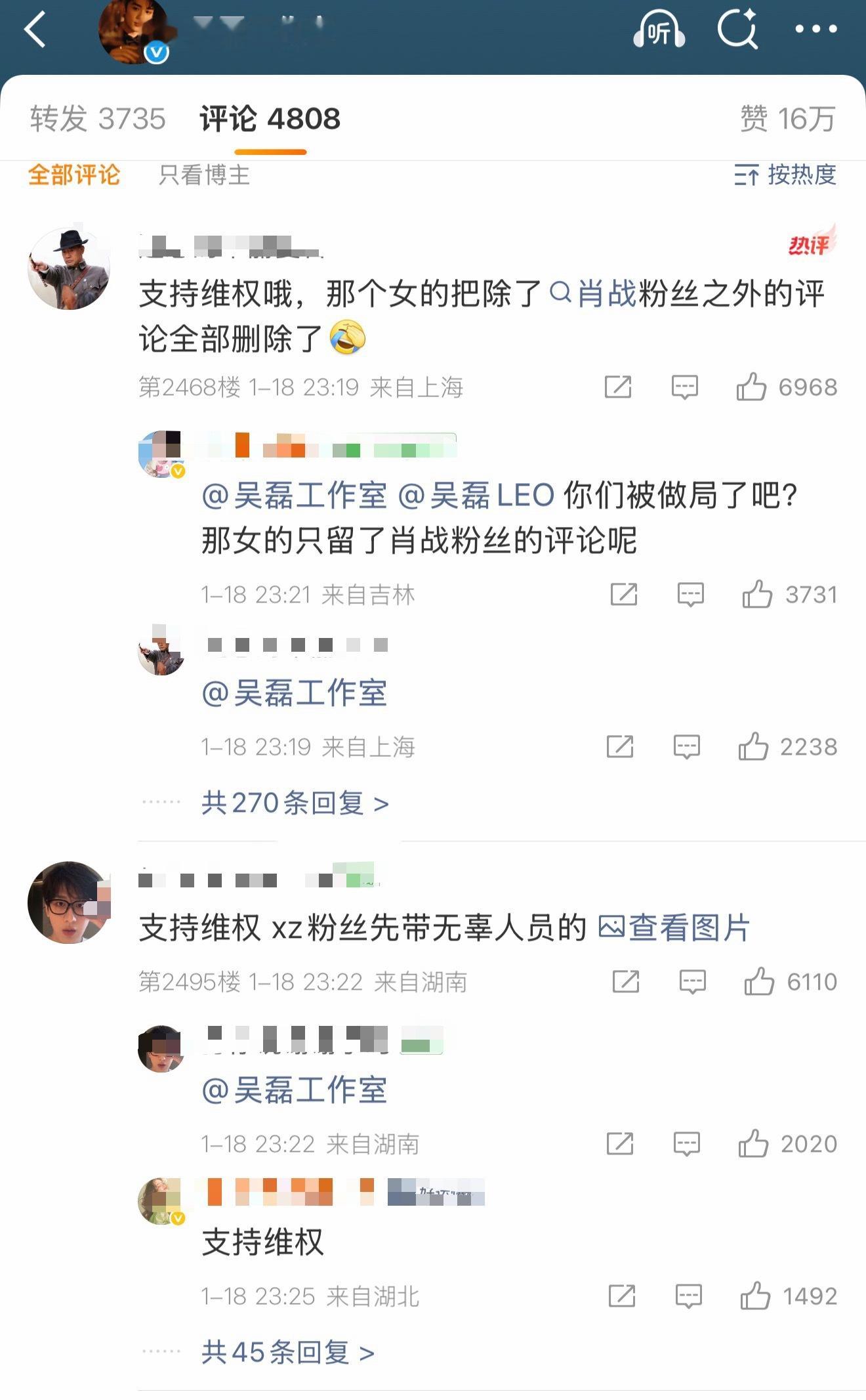Viewport: 866px width, 1400px height.
Task: Expand the 共270条回复 reply thread
Action: click(289, 803)
